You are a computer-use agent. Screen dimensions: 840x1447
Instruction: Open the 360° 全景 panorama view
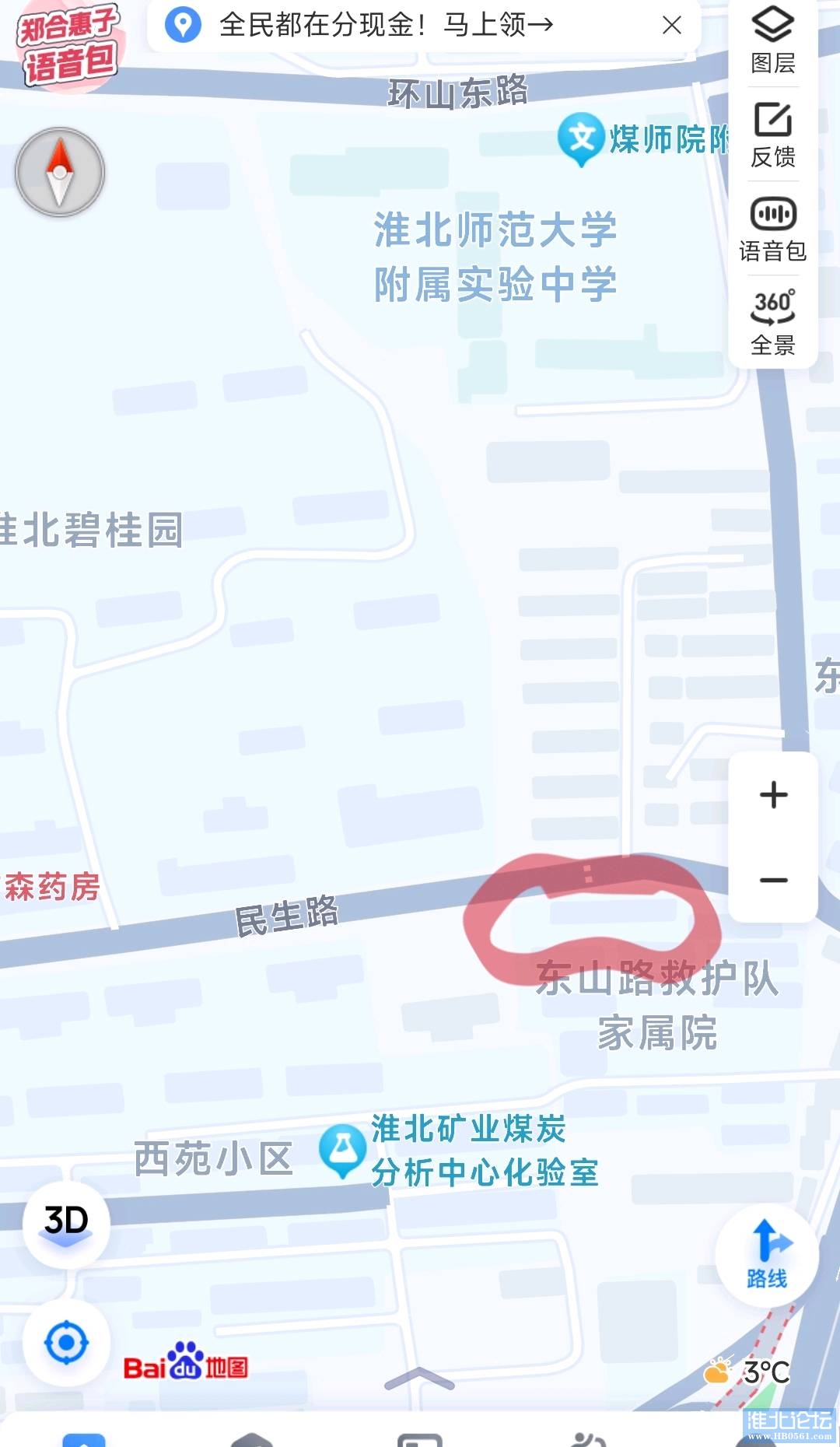tap(772, 322)
